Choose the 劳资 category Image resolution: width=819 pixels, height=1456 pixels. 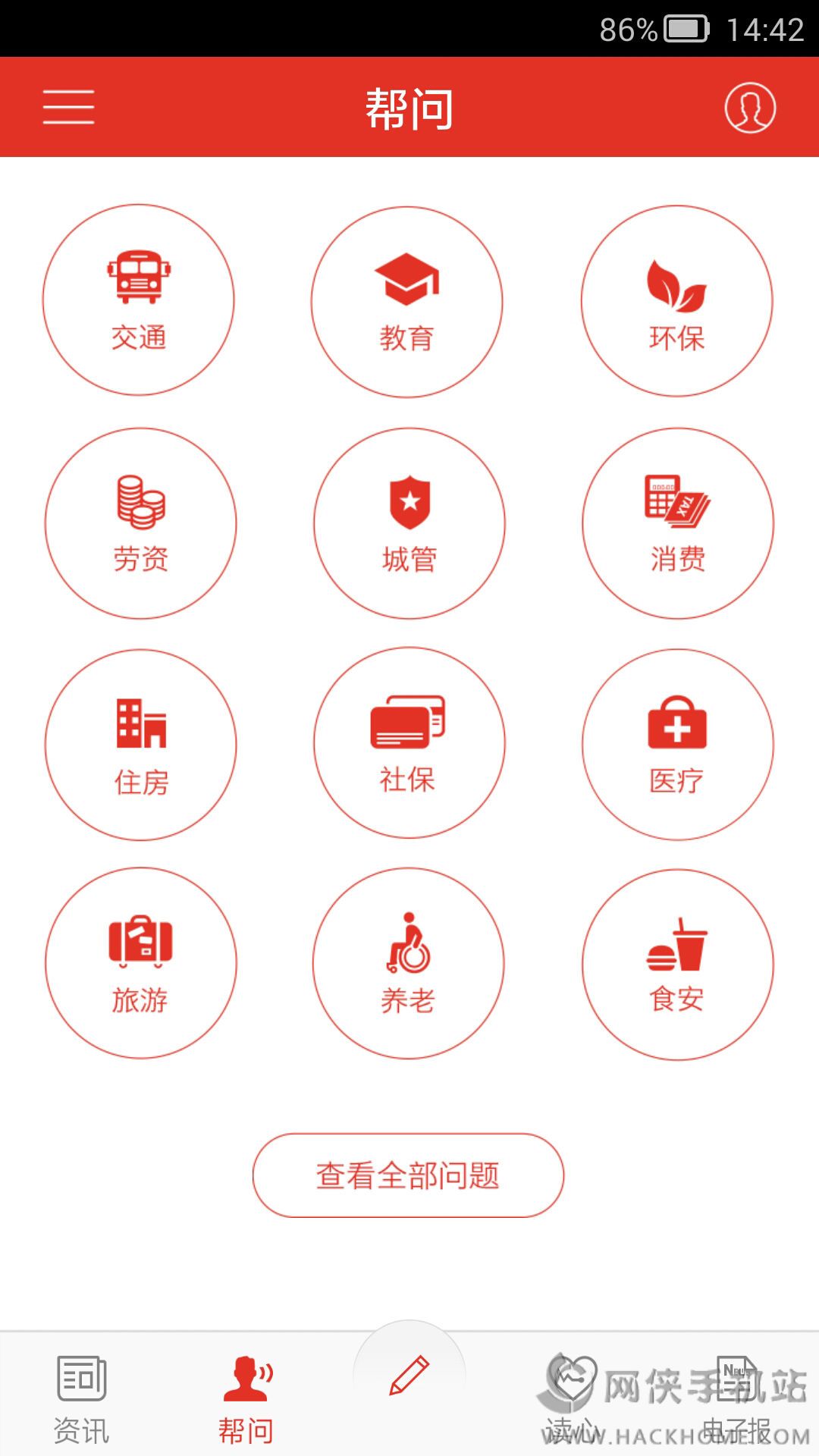pyautogui.click(x=140, y=523)
